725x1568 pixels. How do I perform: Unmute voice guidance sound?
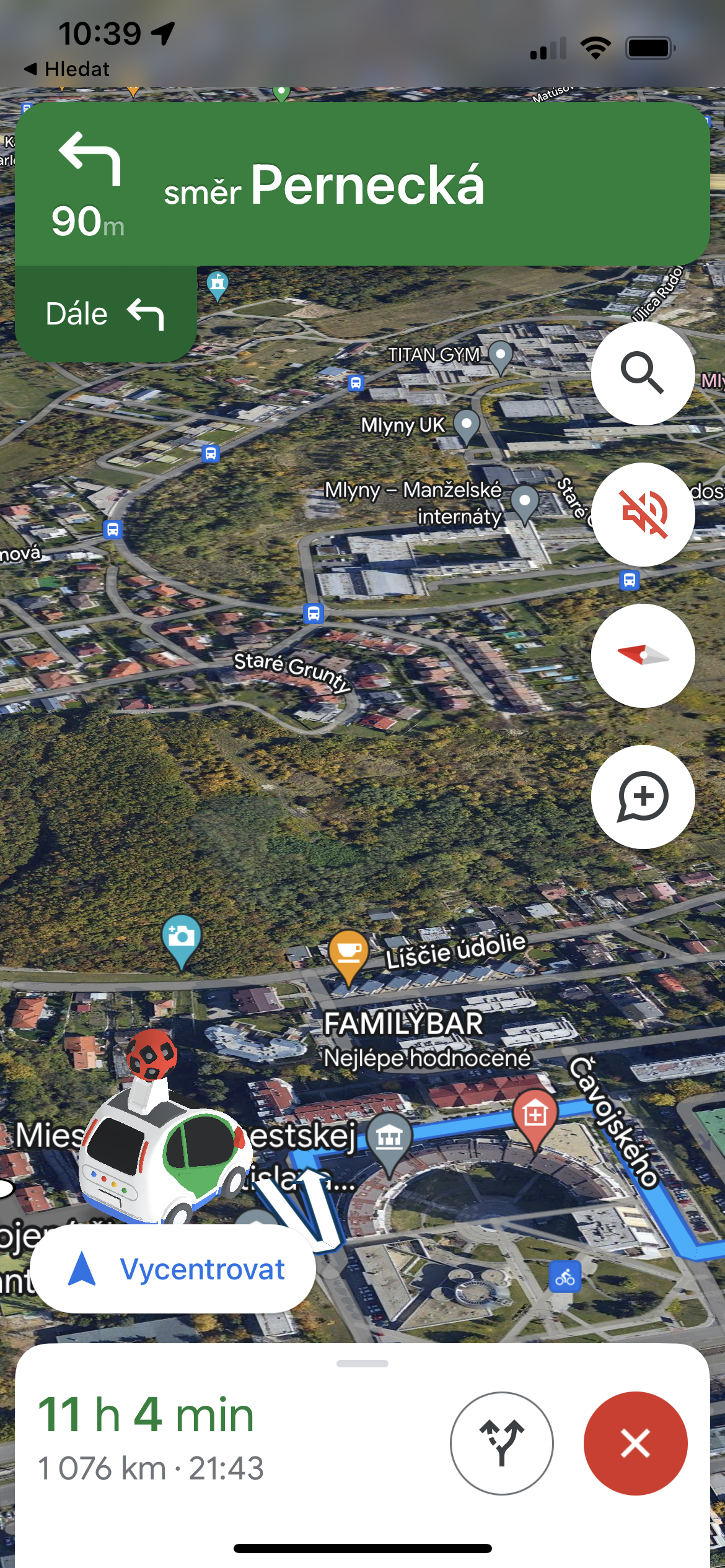pos(643,514)
